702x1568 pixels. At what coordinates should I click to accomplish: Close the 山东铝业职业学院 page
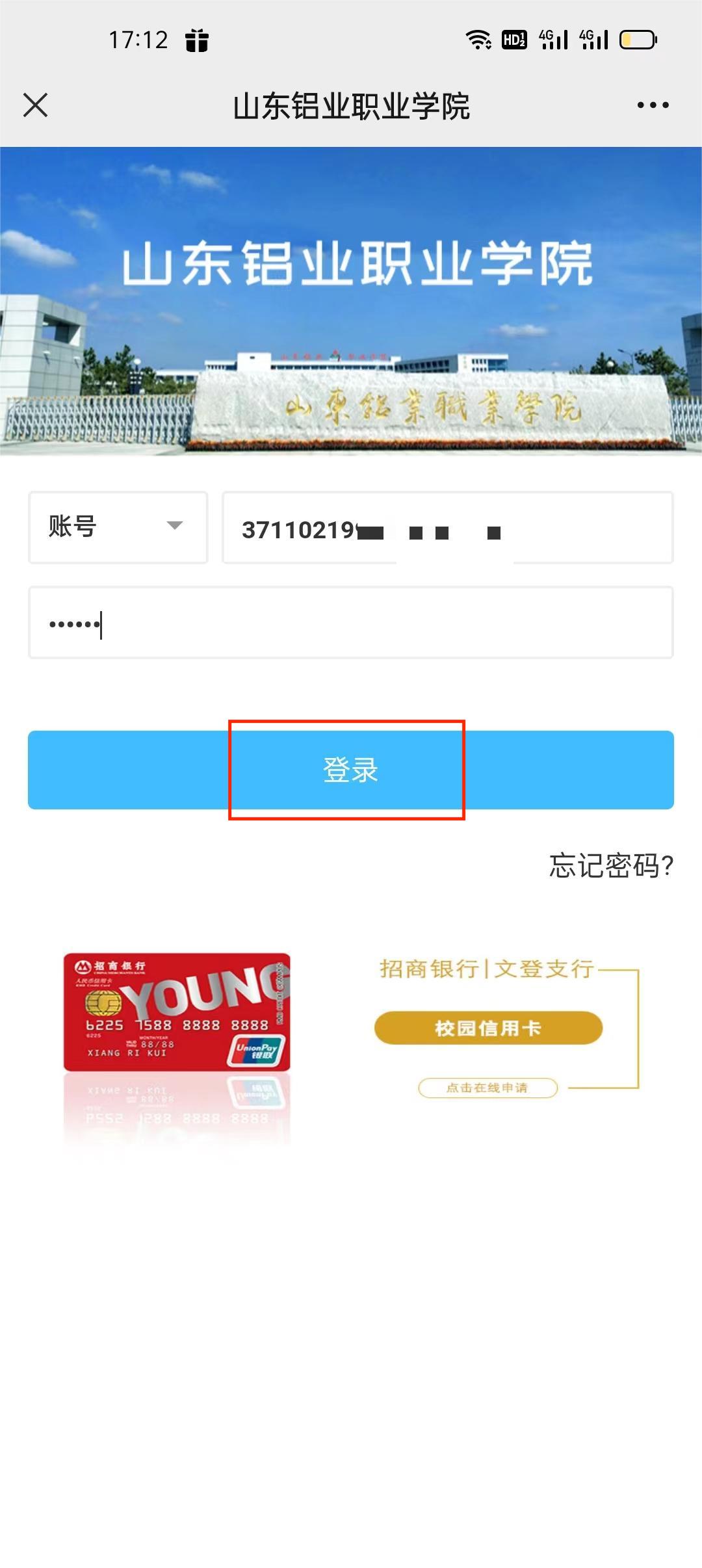[35, 105]
